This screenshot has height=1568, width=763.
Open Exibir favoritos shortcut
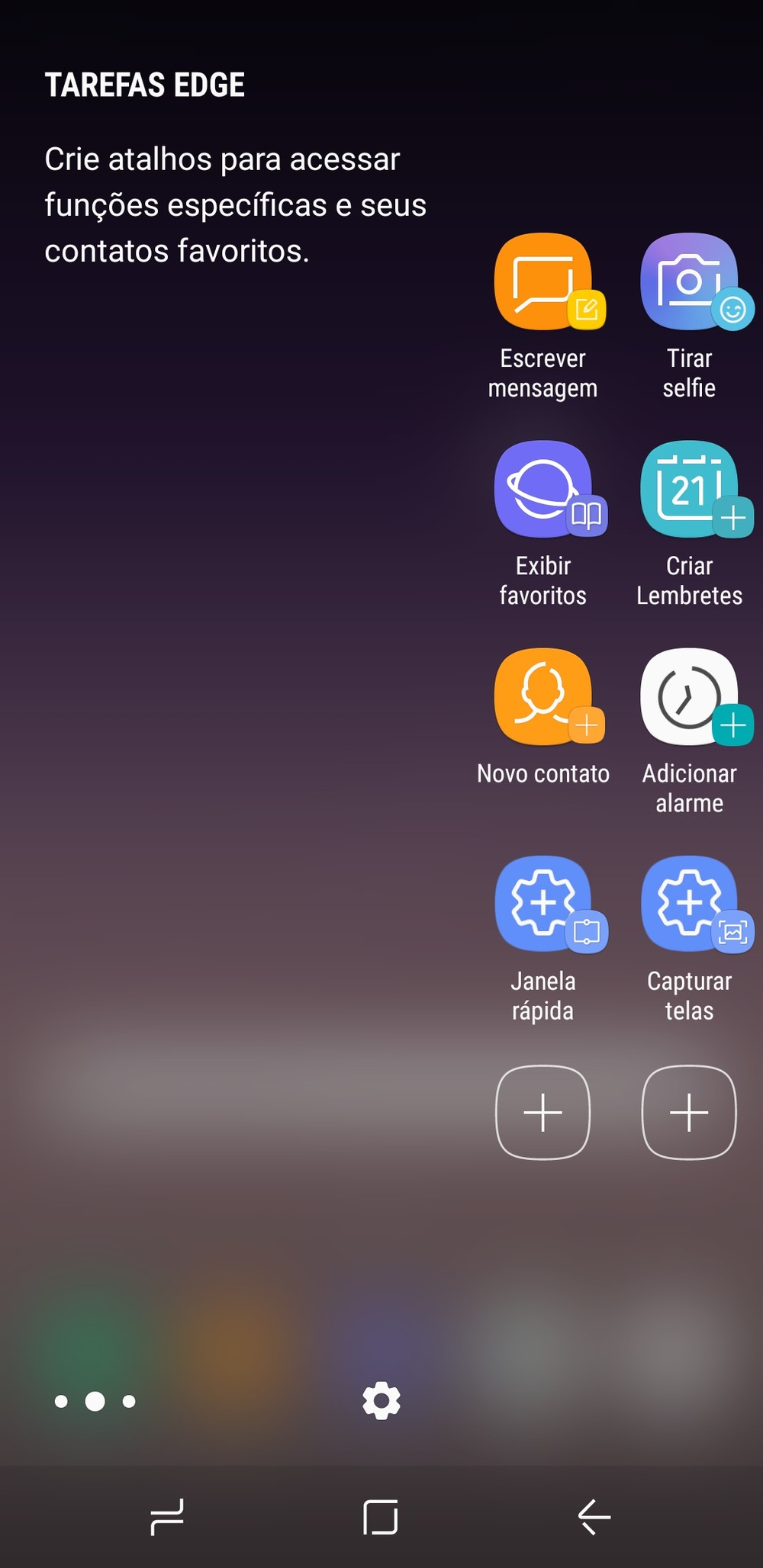[543, 490]
